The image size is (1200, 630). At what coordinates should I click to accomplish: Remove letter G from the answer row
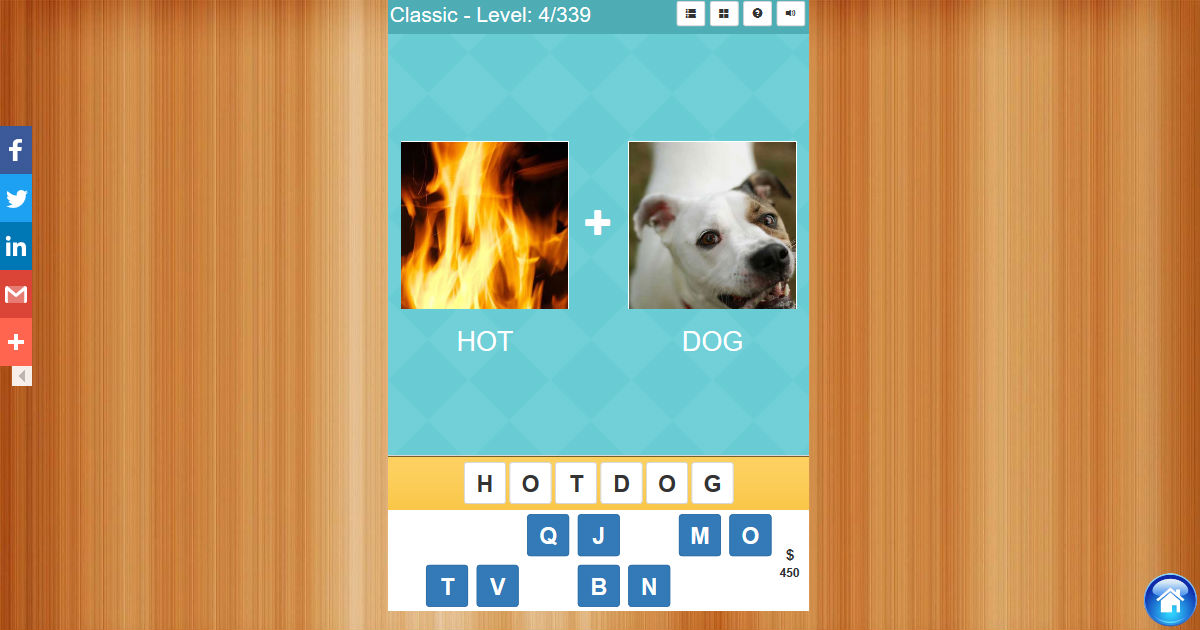pos(712,483)
